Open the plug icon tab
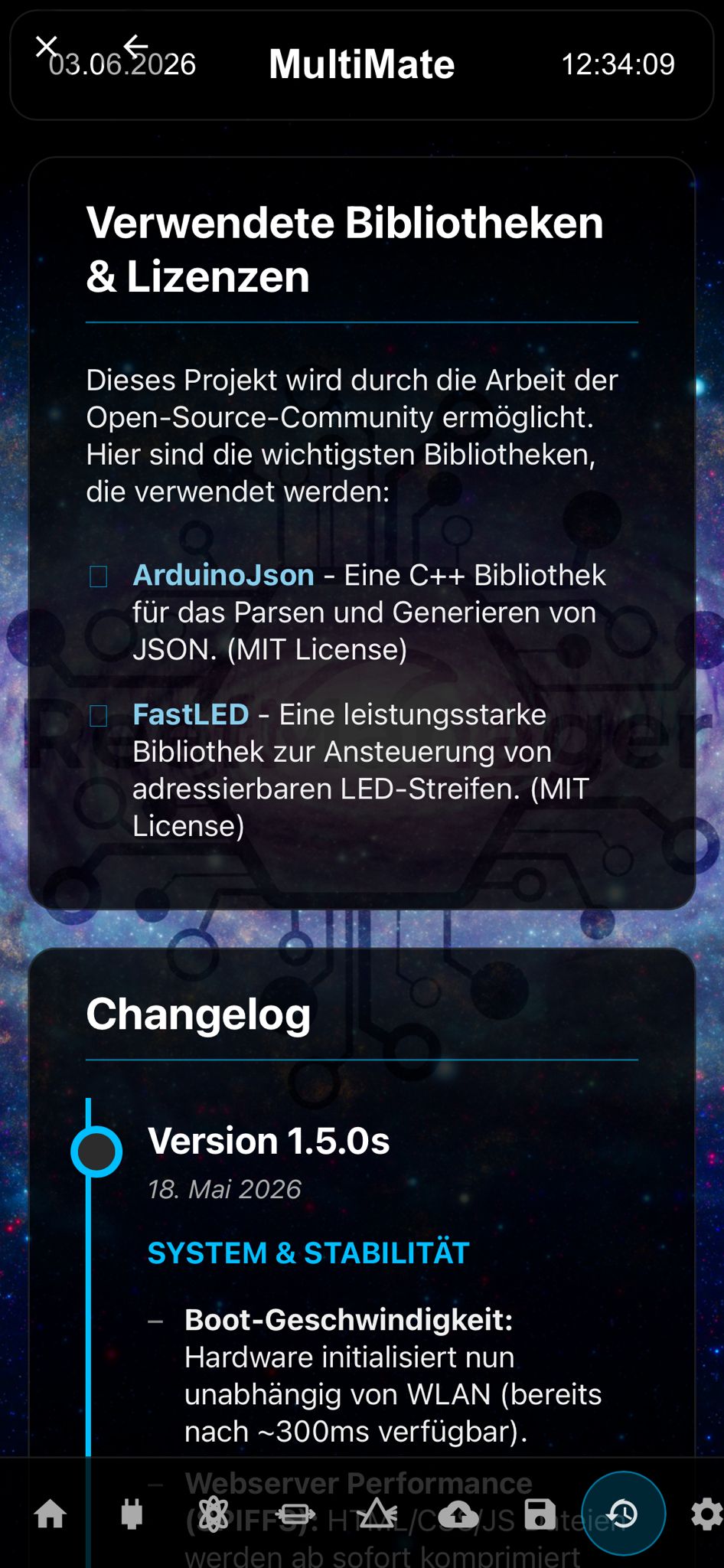 pos(132,1514)
